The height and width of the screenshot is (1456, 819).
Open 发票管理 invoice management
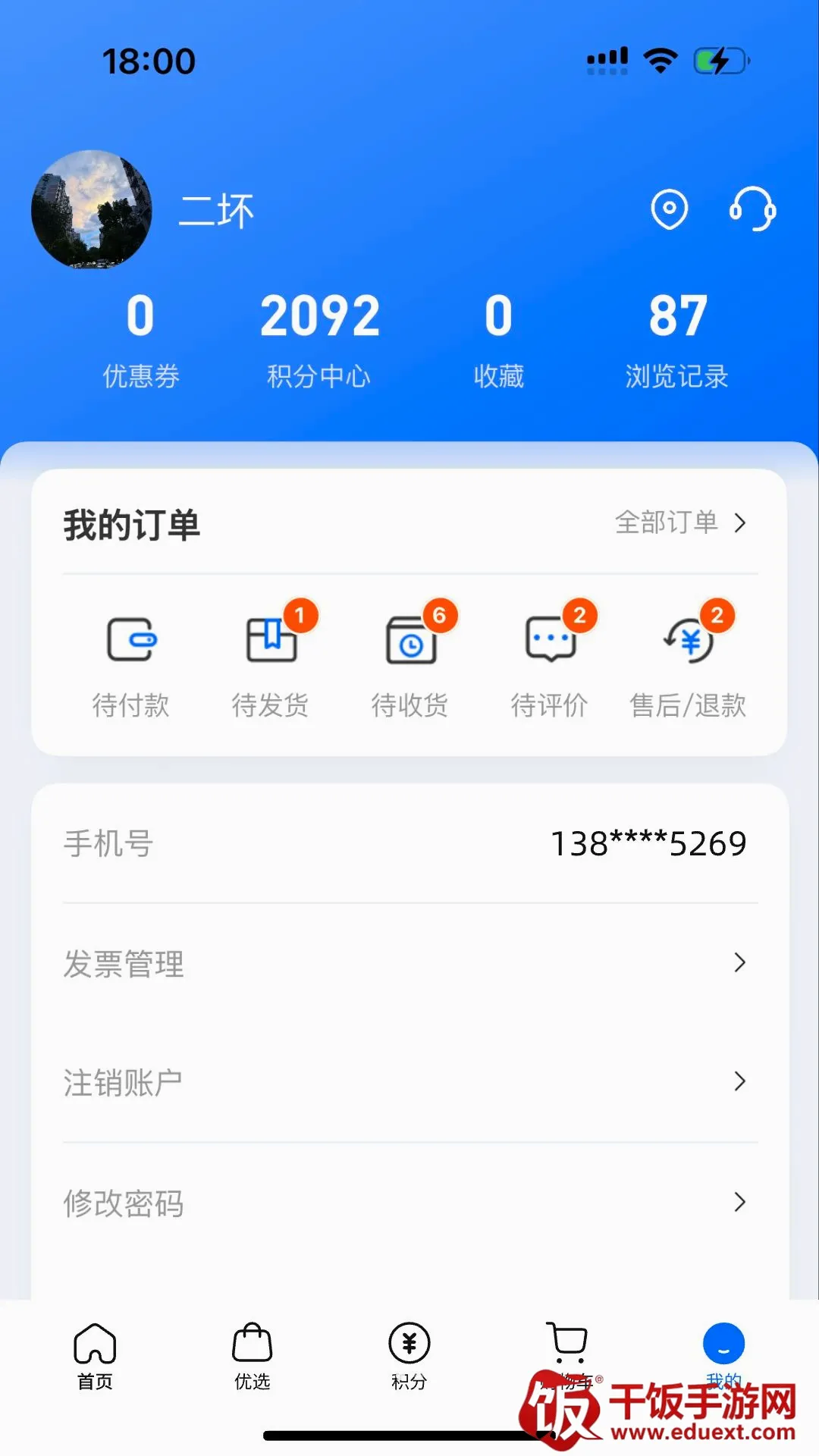point(410,963)
